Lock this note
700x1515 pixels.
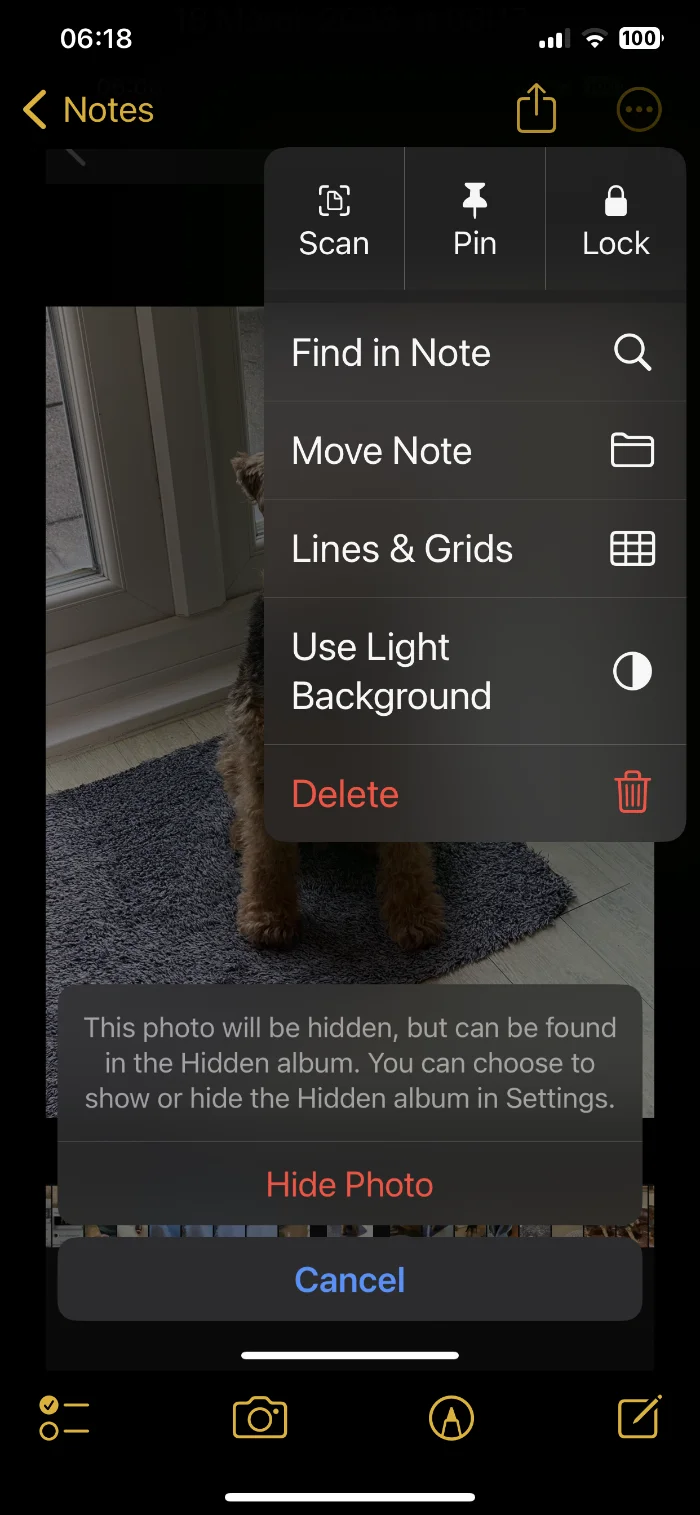[616, 221]
